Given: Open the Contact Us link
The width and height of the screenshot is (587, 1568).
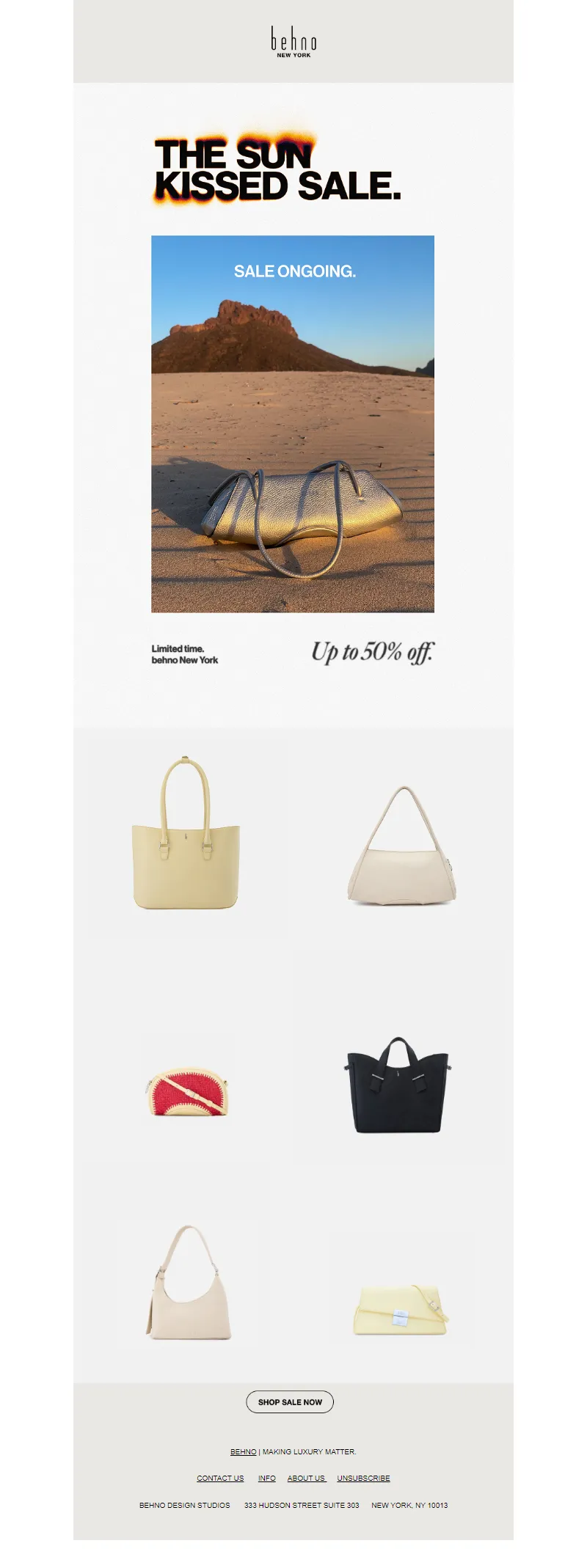Looking at the screenshot, I should click(220, 1478).
